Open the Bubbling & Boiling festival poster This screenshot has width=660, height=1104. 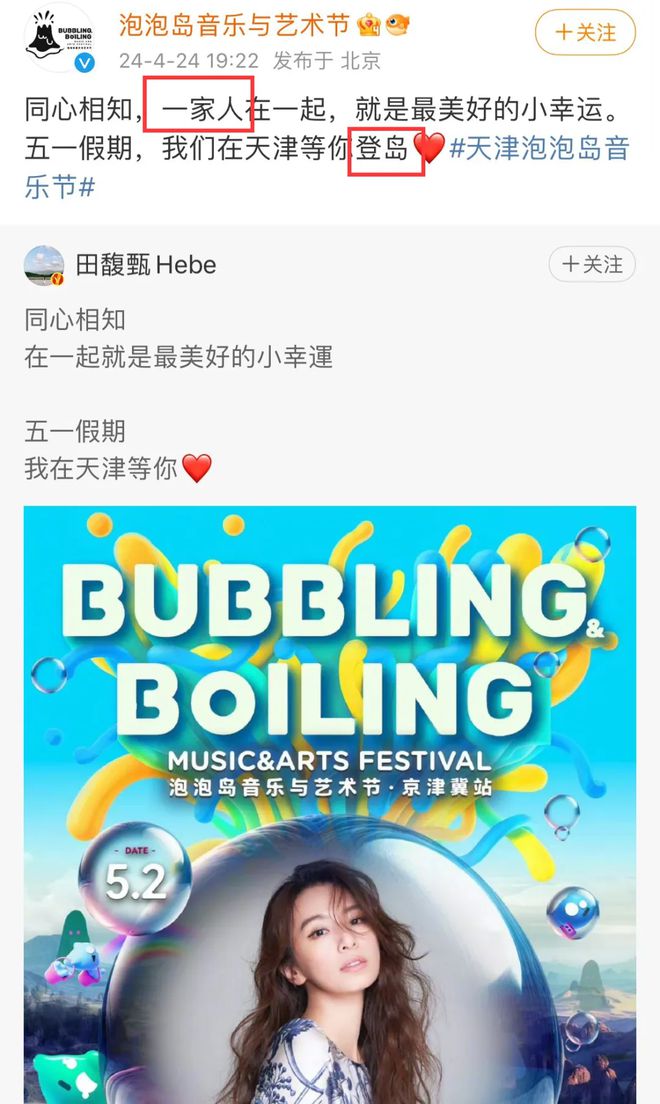(330, 800)
